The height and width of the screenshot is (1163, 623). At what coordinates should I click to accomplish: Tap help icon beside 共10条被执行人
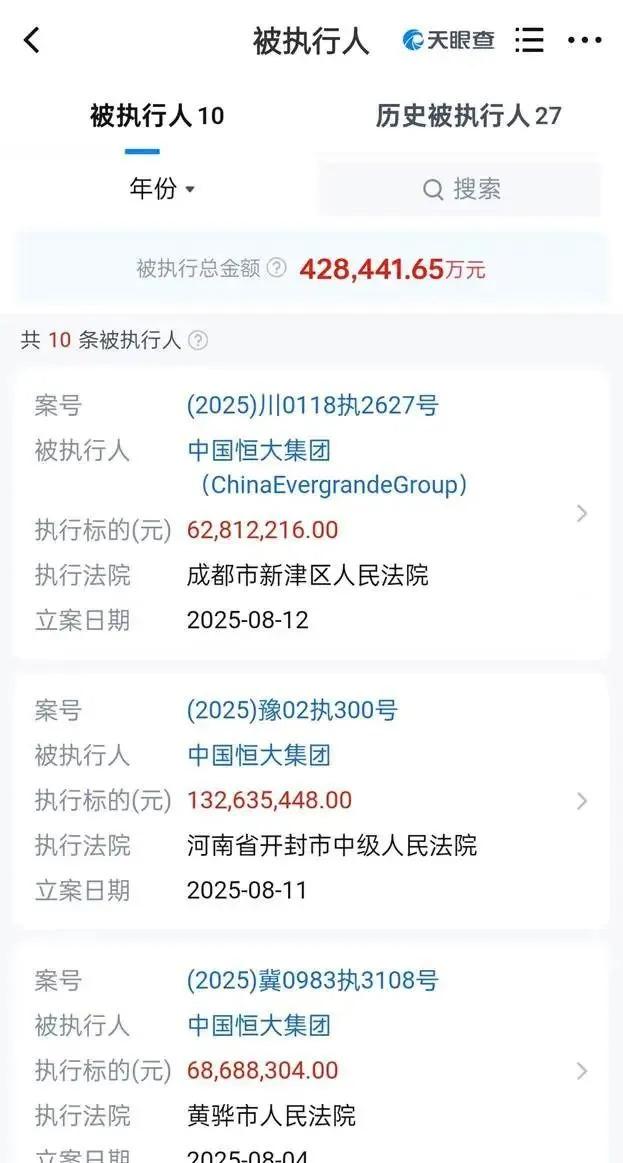click(x=198, y=341)
